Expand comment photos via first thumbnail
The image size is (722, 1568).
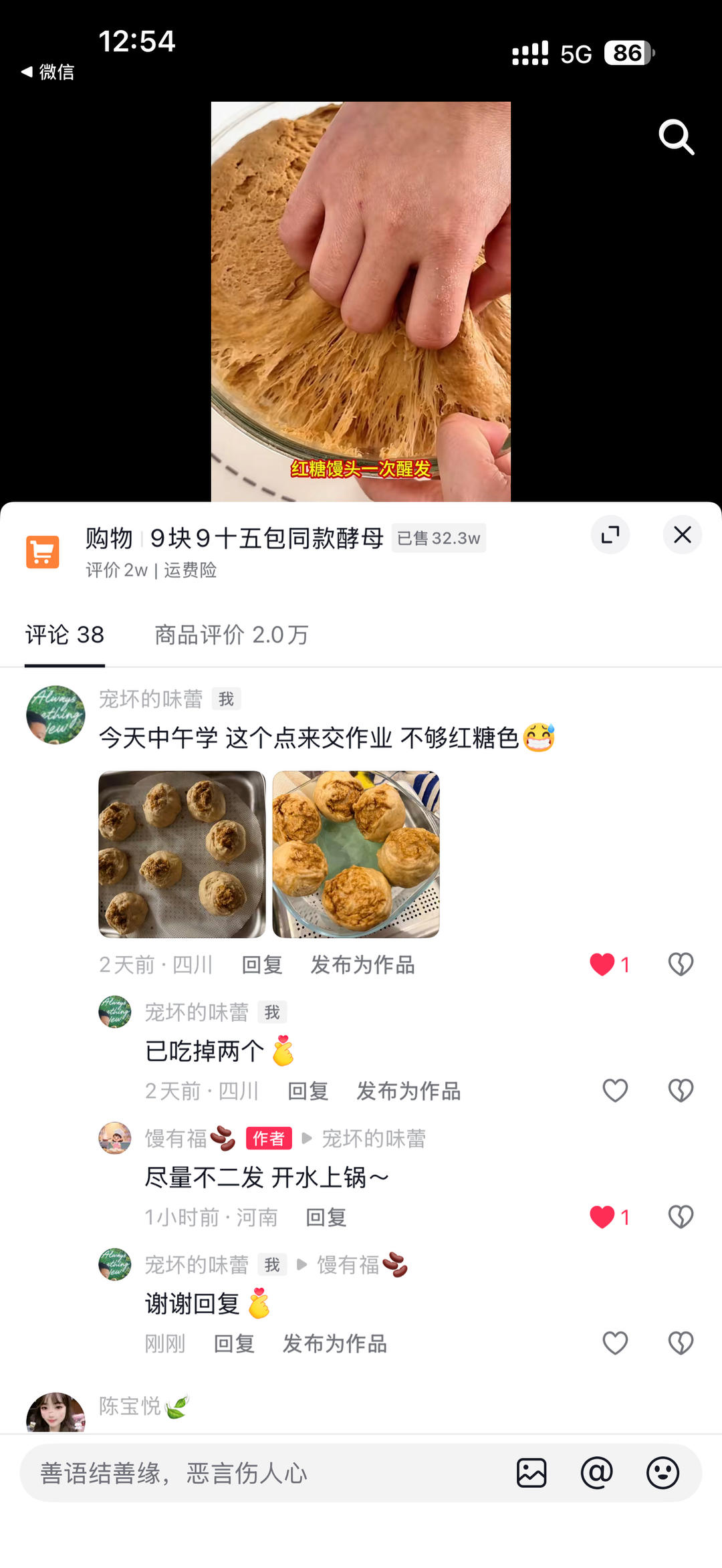click(182, 854)
